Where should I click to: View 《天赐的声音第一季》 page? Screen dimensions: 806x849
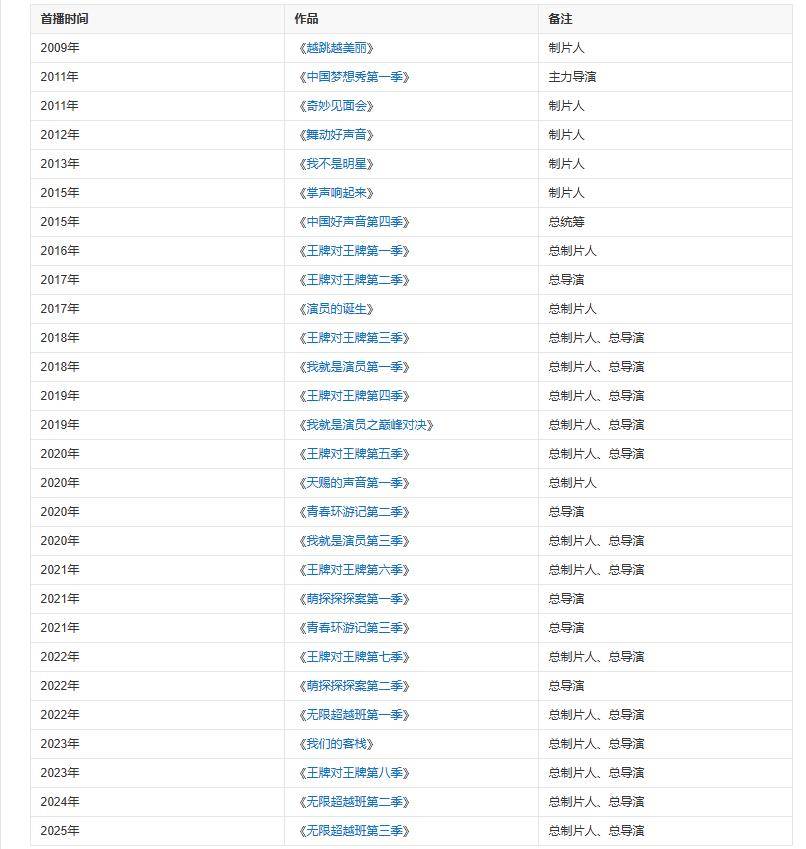(x=354, y=483)
